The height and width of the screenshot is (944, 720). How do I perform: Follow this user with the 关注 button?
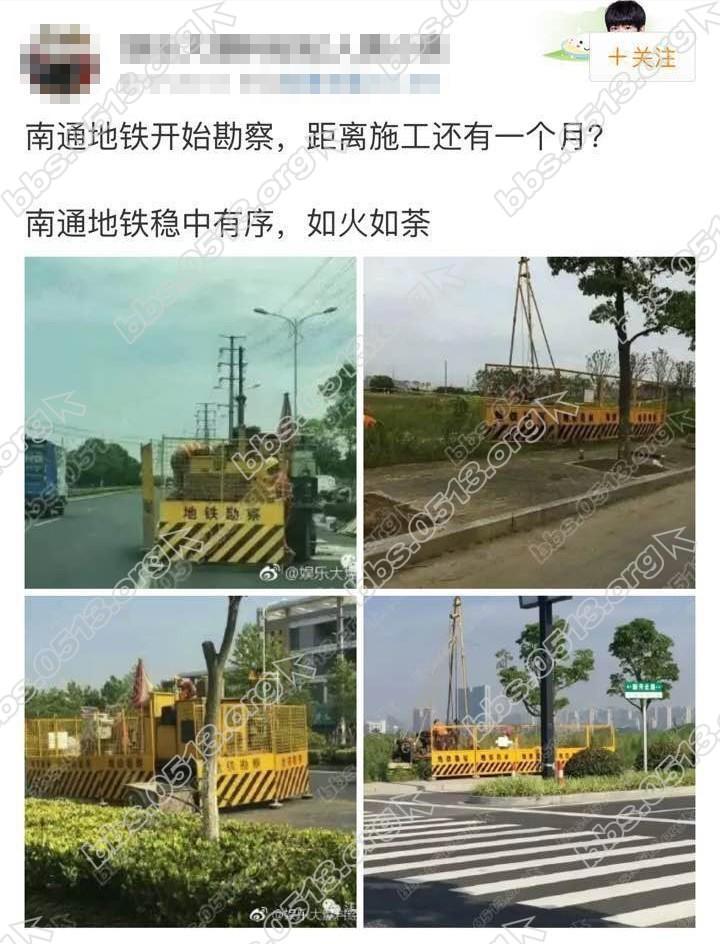[x=641, y=58]
